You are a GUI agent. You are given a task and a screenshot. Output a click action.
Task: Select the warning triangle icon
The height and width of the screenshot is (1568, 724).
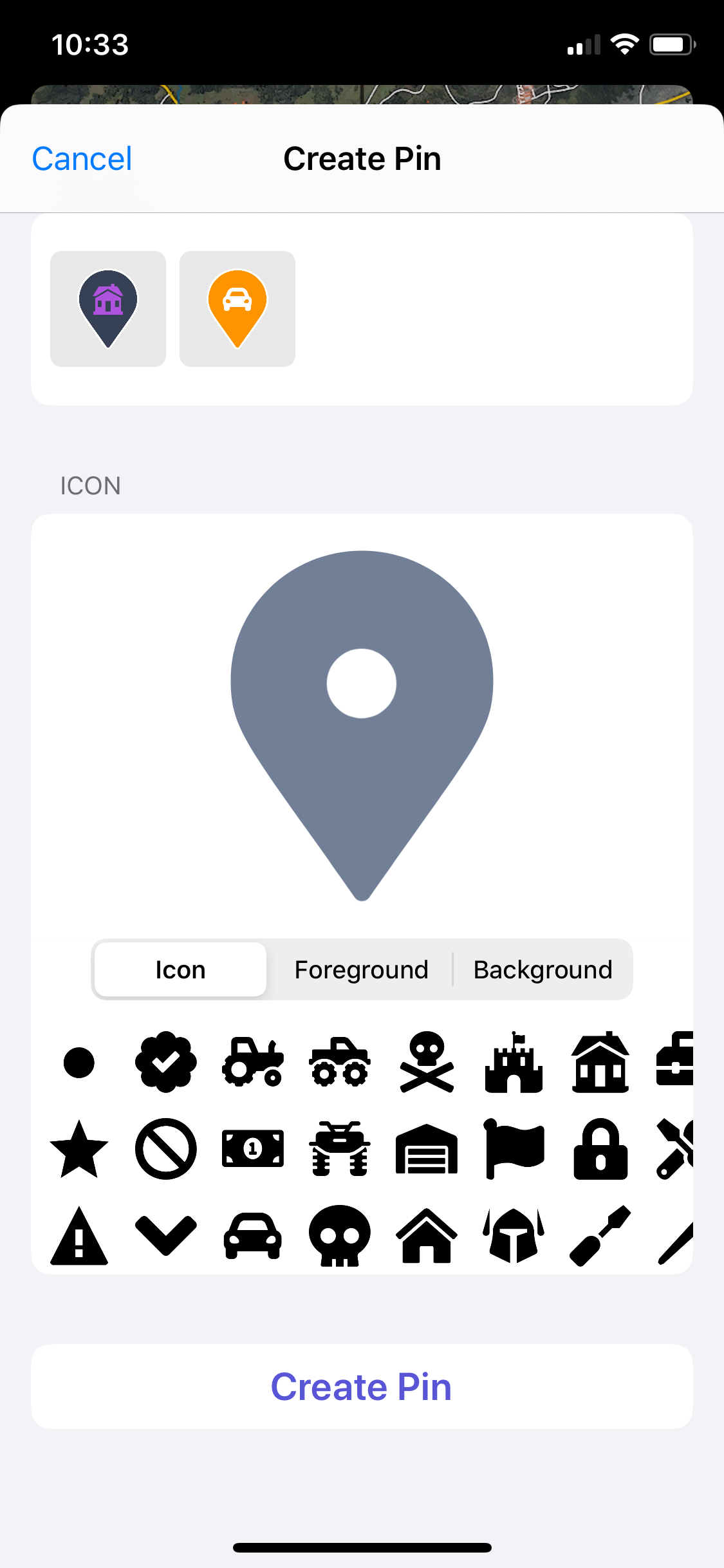(79, 1236)
